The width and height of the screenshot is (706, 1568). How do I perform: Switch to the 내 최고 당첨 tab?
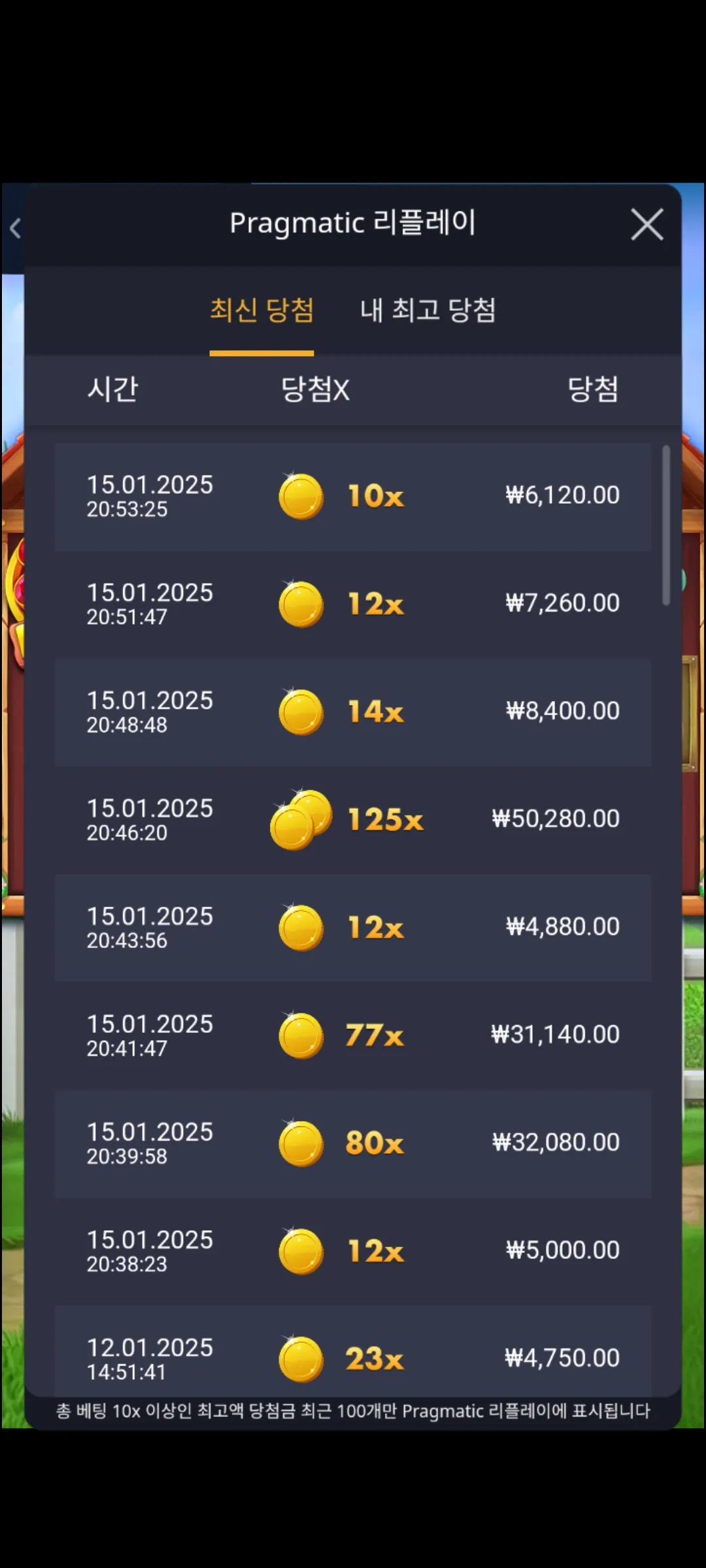428,310
